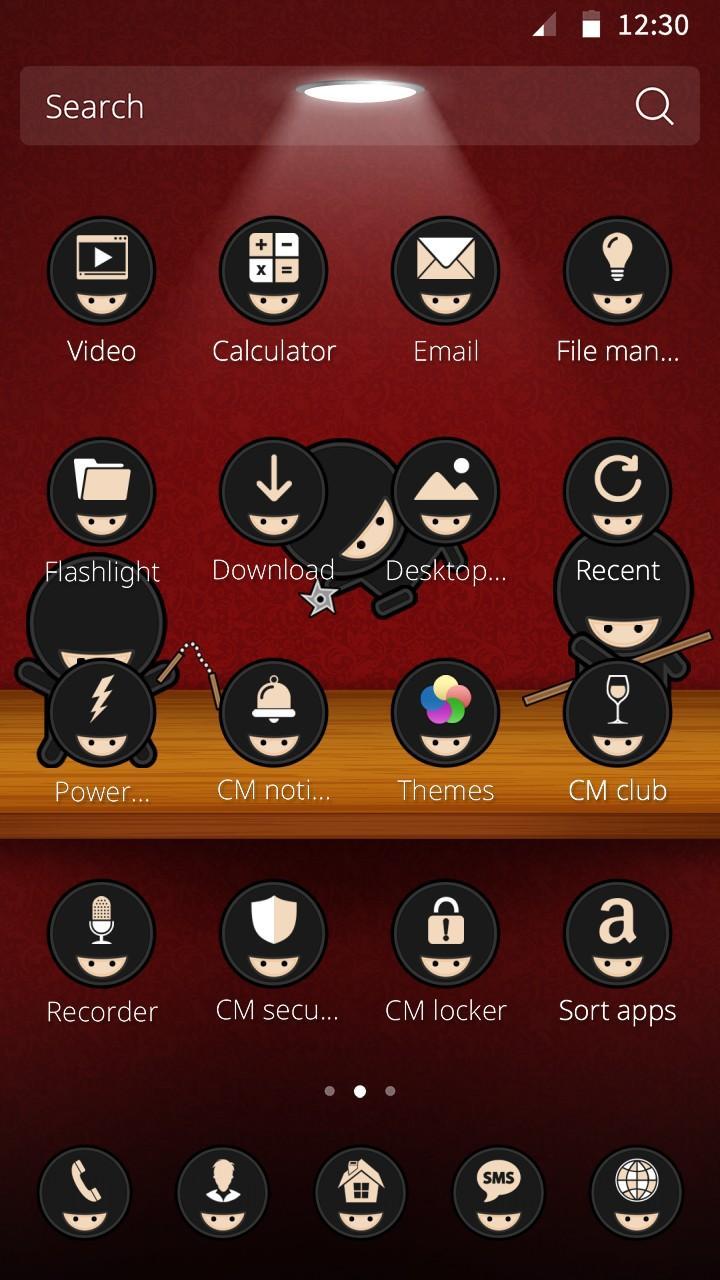Open the Email app

pyautogui.click(x=445, y=271)
